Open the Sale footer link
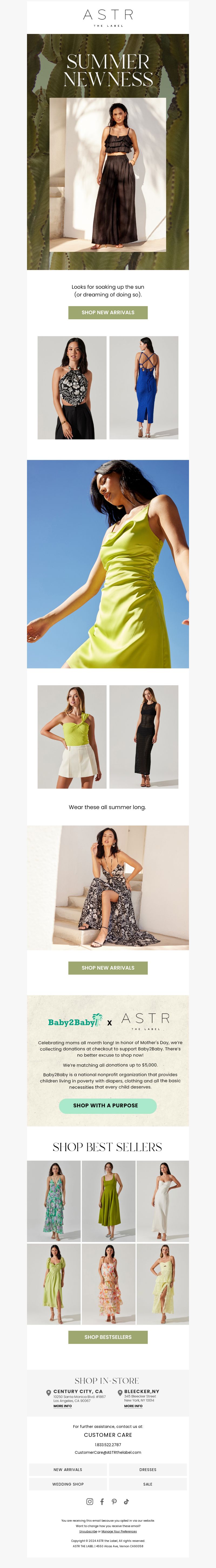The image size is (216, 1568). coord(148,1483)
